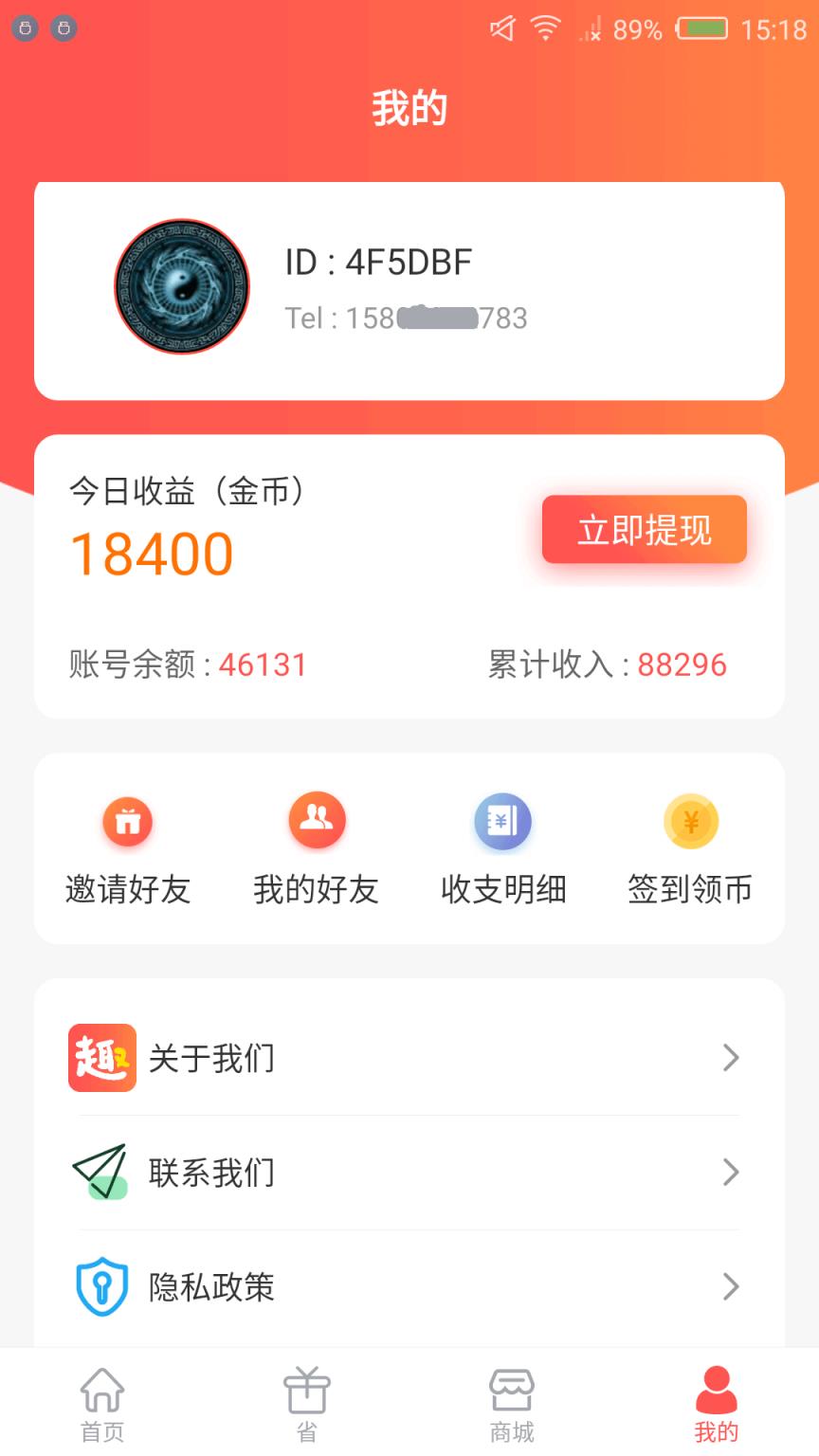Expand the 隐私政策 row chevron
The width and height of the screenshot is (819, 1456).
click(730, 1287)
